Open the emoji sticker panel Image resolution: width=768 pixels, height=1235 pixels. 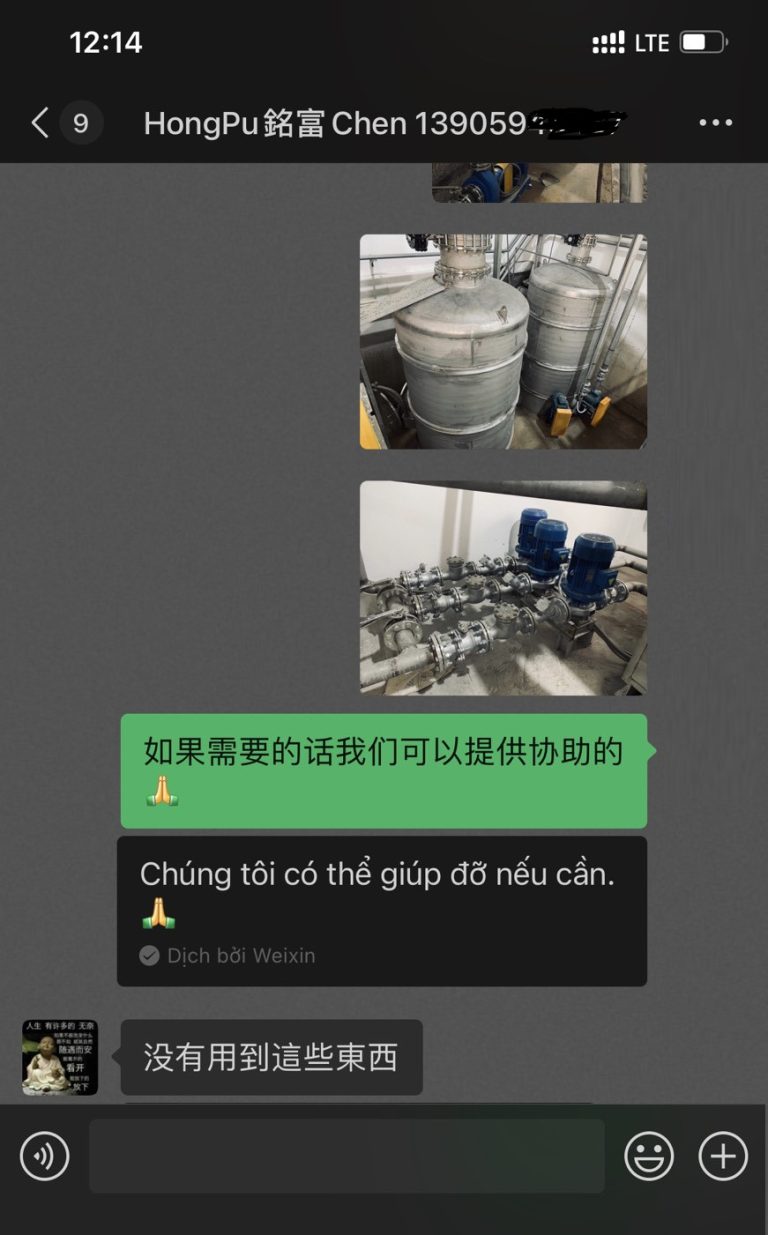(x=649, y=1157)
